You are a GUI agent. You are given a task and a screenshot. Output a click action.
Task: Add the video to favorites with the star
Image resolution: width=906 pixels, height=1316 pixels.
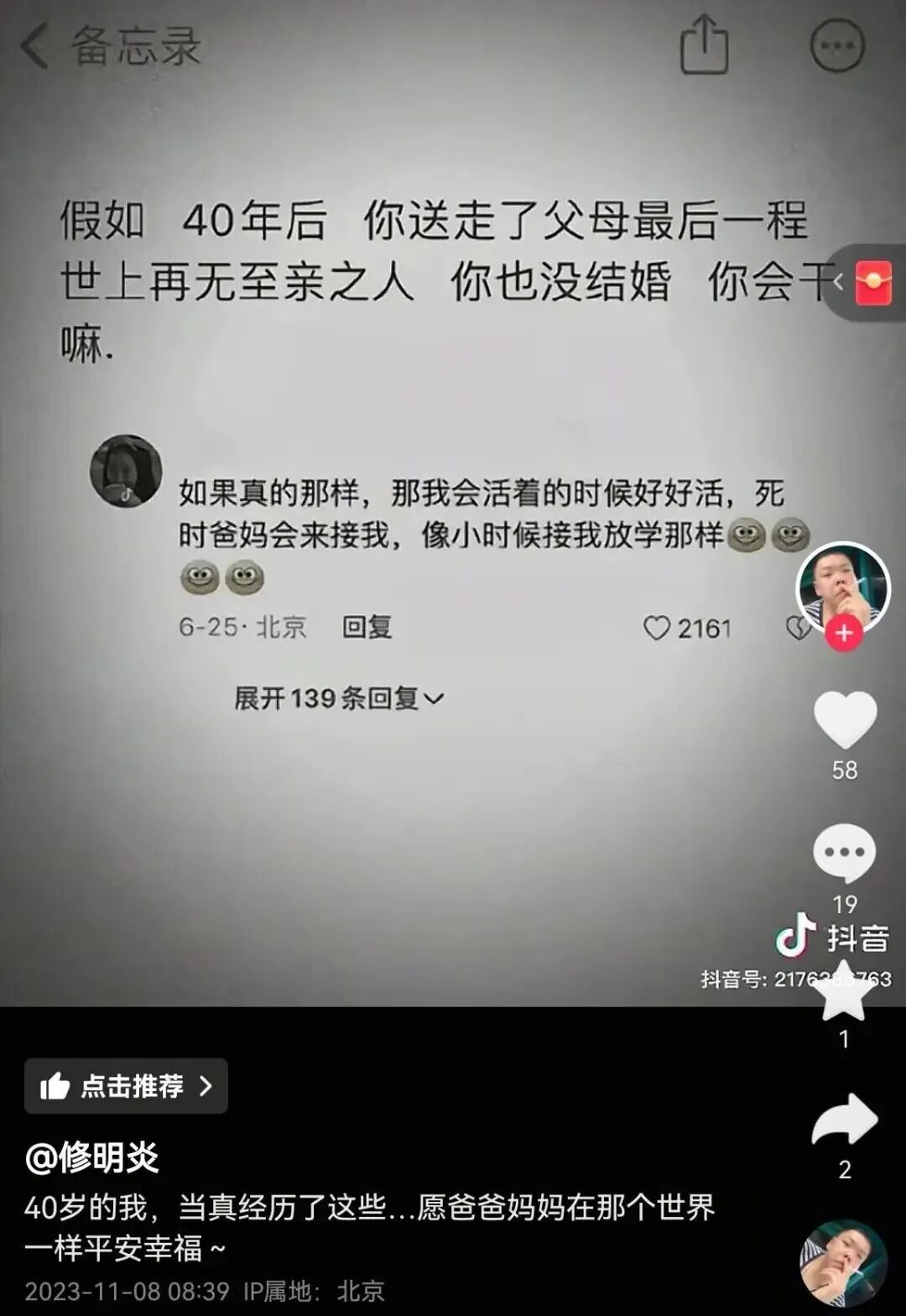click(x=844, y=992)
